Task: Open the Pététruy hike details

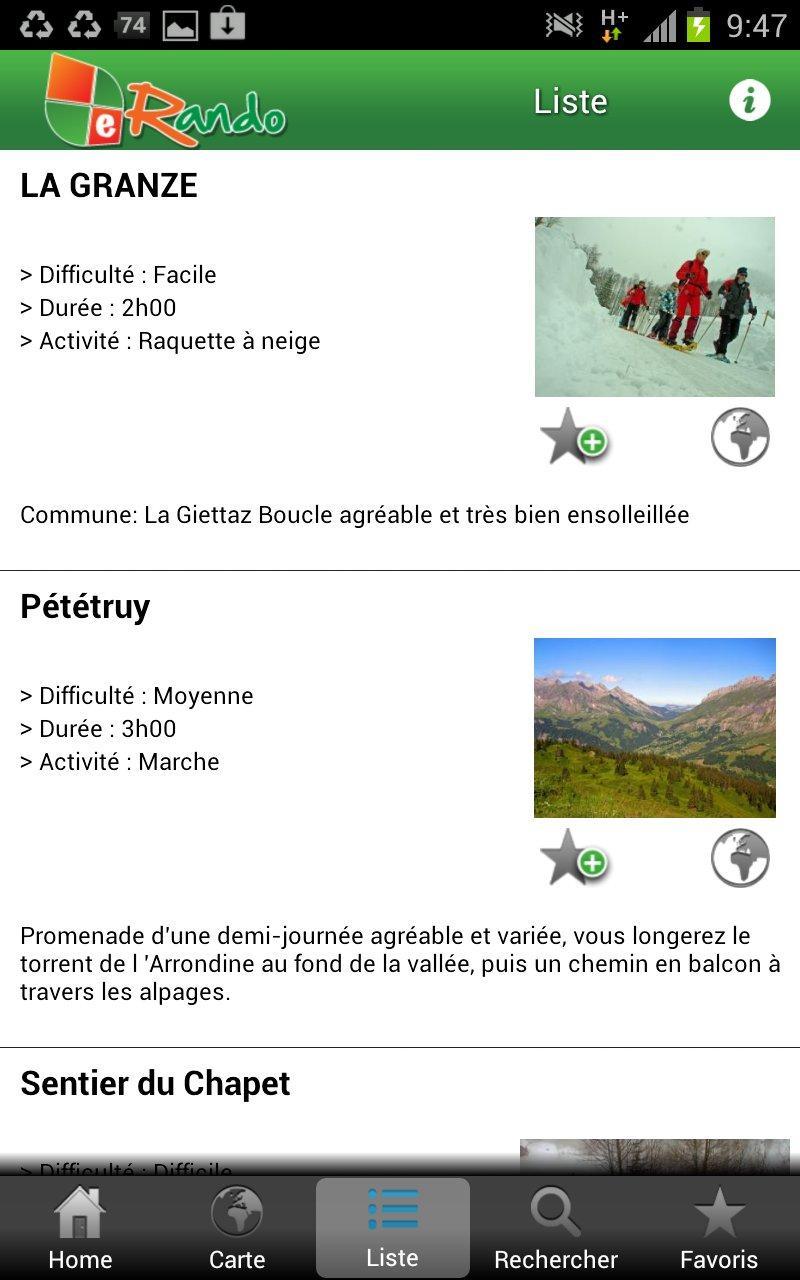Action: point(85,607)
